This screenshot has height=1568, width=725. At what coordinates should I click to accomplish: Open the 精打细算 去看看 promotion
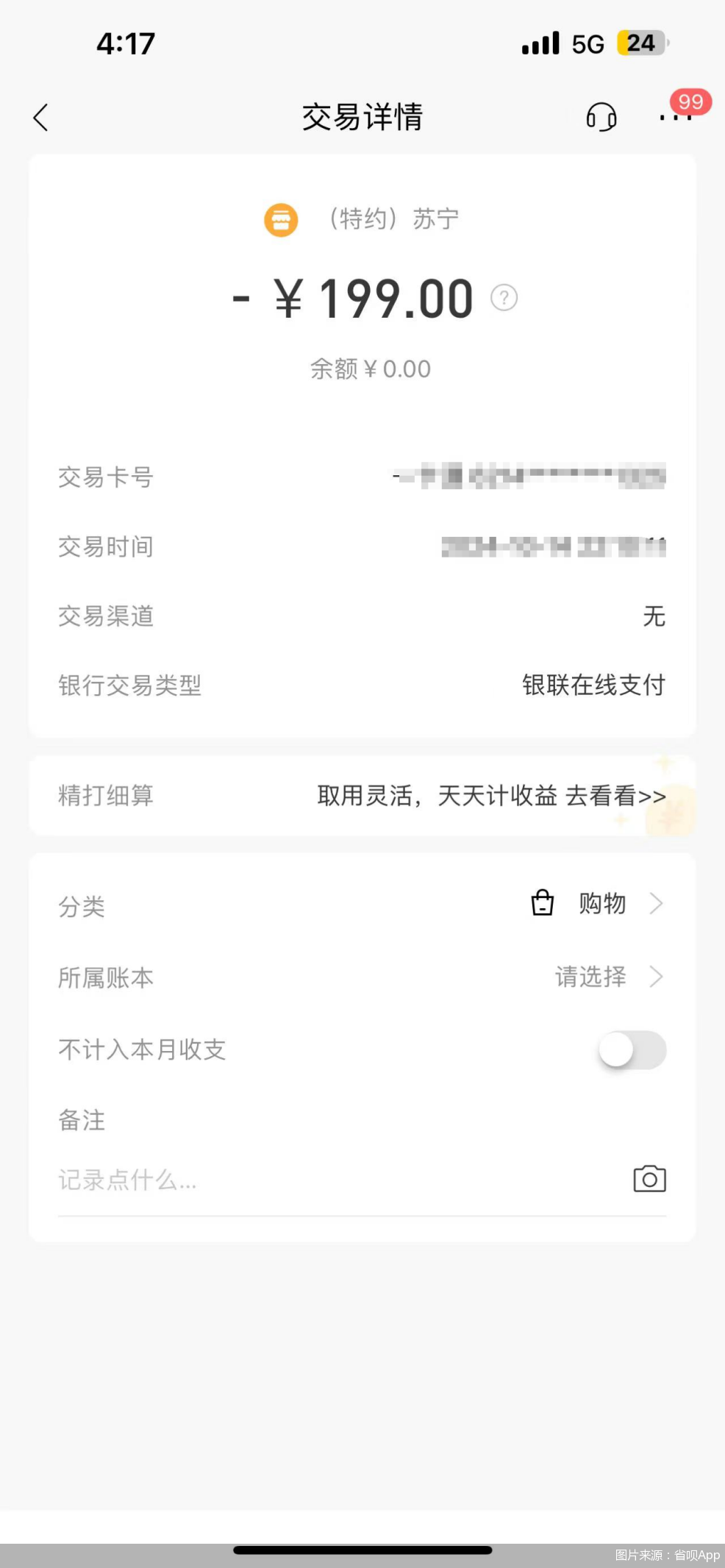click(x=362, y=796)
